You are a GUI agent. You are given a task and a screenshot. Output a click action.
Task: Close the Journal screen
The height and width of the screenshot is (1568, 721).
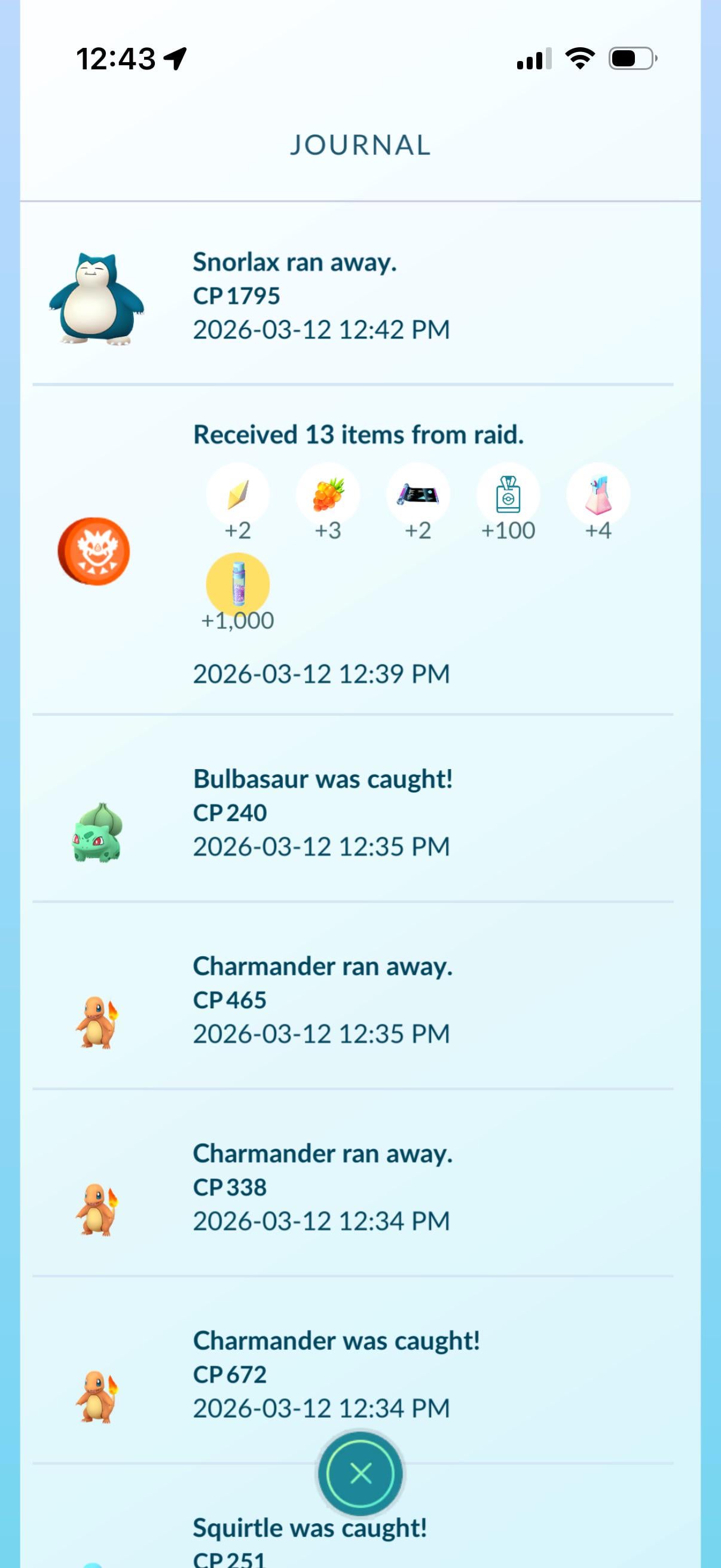pos(360,1474)
